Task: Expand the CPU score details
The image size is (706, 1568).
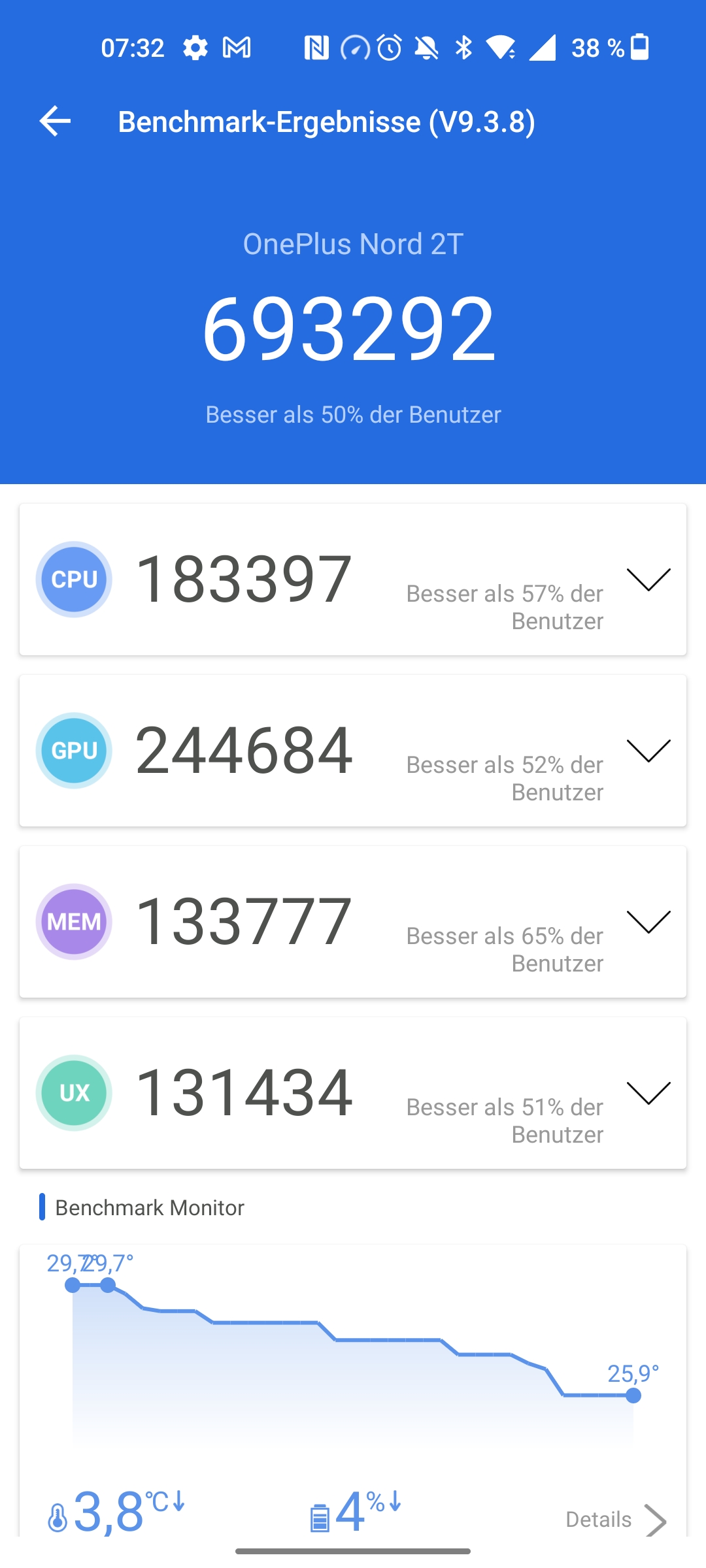Action: pos(648,580)
